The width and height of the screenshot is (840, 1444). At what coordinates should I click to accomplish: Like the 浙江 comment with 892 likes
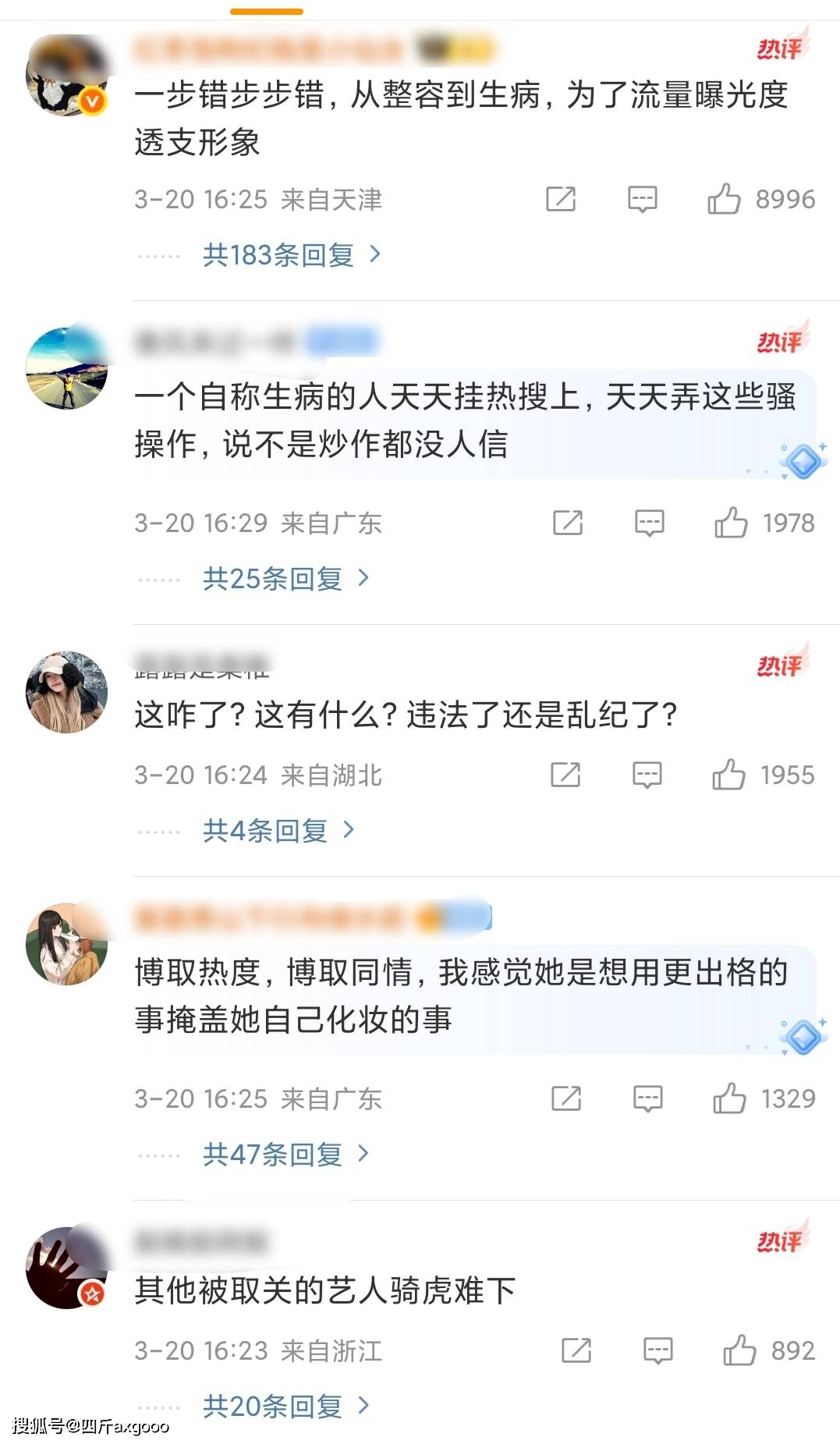[739, 1350]
